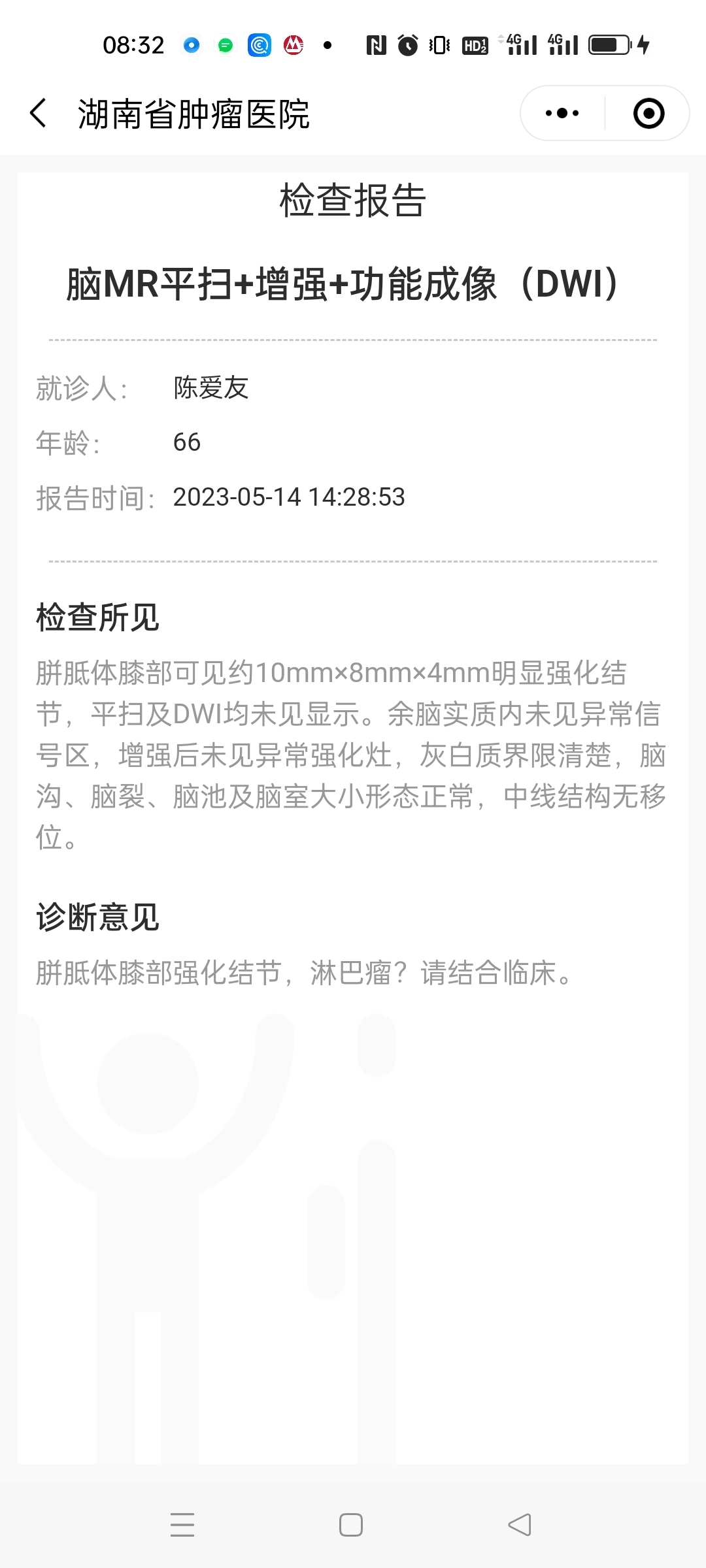Go back from the 检查报告 page
Screen dimensions: 706x1568
39,113
